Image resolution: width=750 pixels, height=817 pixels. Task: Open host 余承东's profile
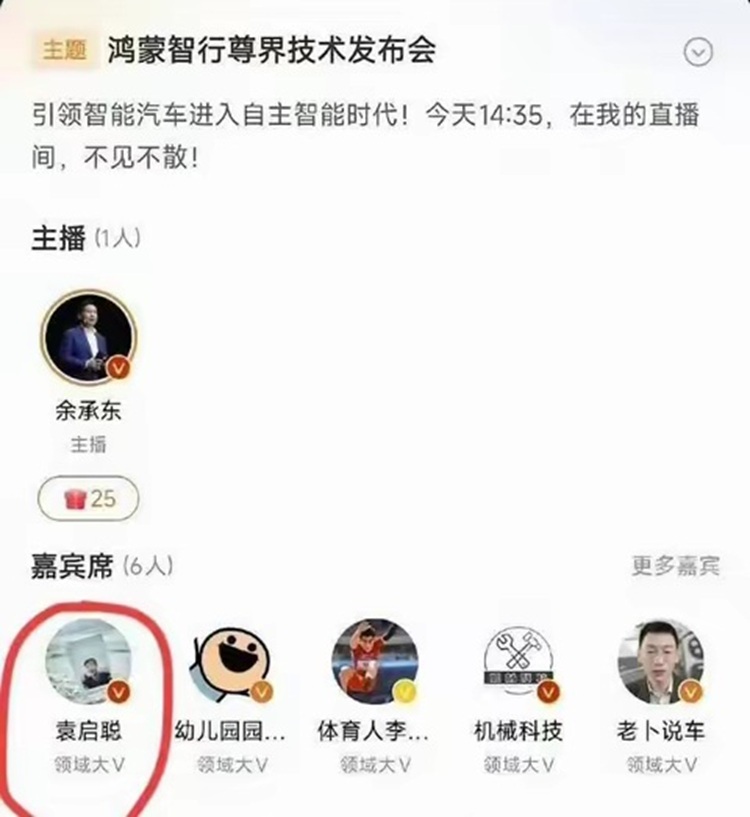tap(88, 339)
